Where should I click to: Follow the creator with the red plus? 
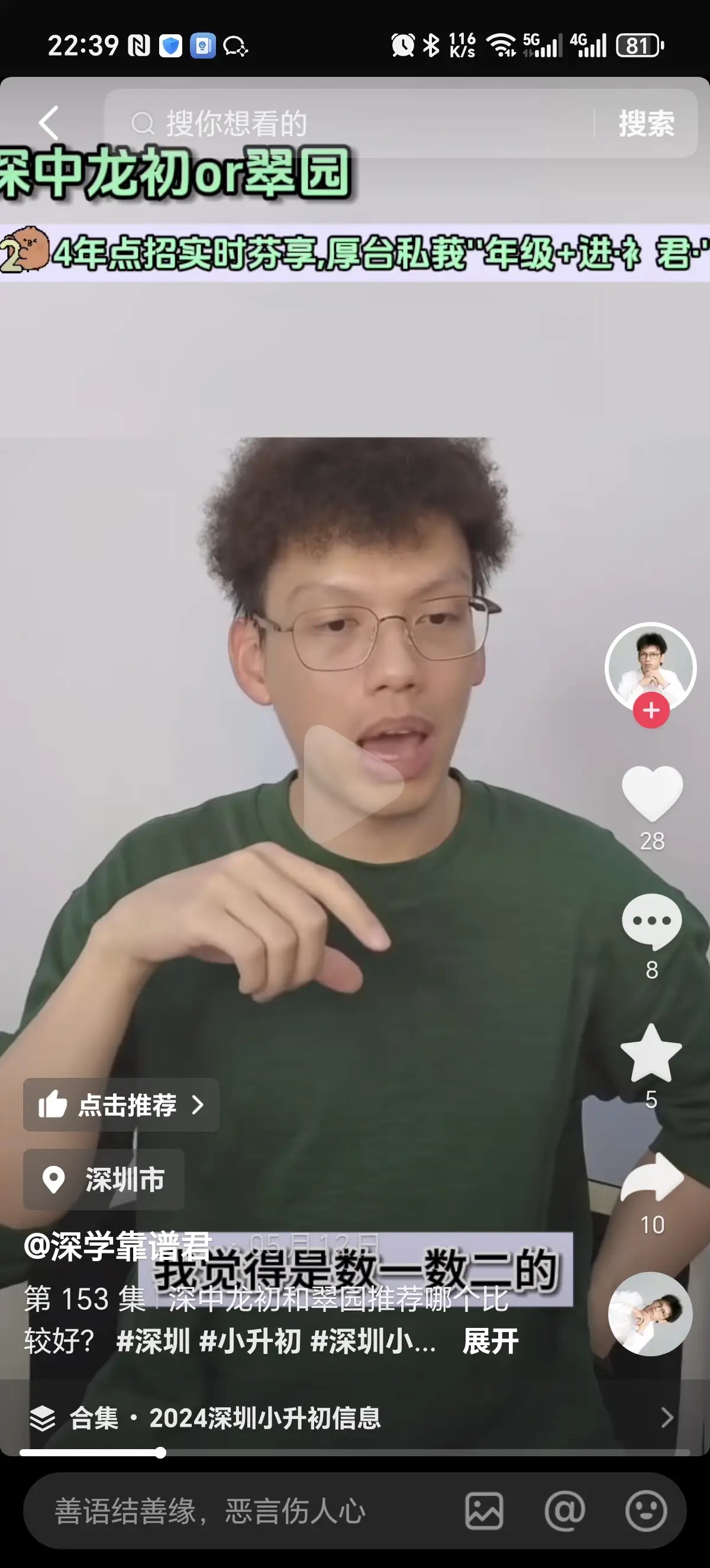[651, 710]
